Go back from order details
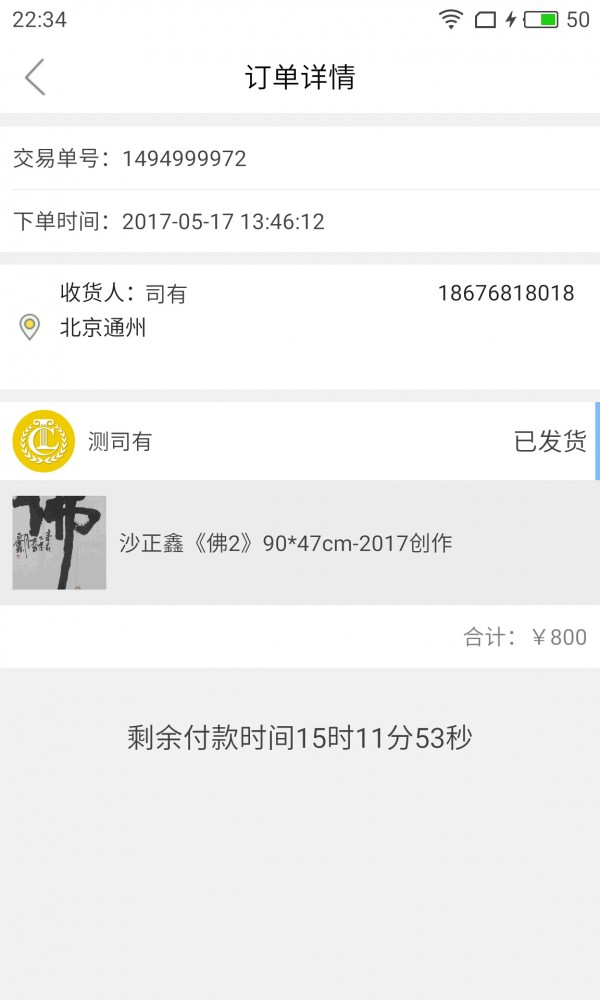Screen dimensions: 600x1000 click(x=36, y=77)
